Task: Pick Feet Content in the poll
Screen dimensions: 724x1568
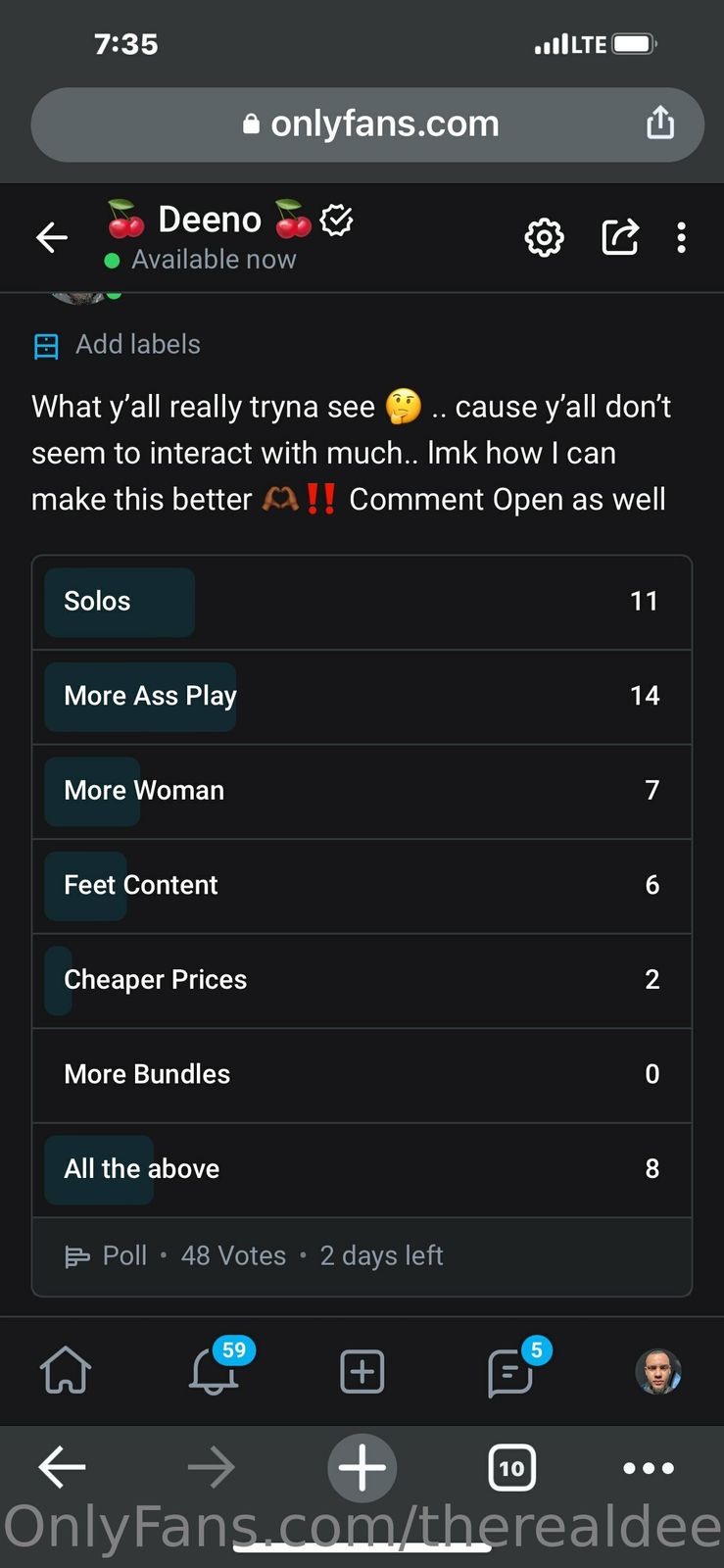Action: click(x=362, y=885)
